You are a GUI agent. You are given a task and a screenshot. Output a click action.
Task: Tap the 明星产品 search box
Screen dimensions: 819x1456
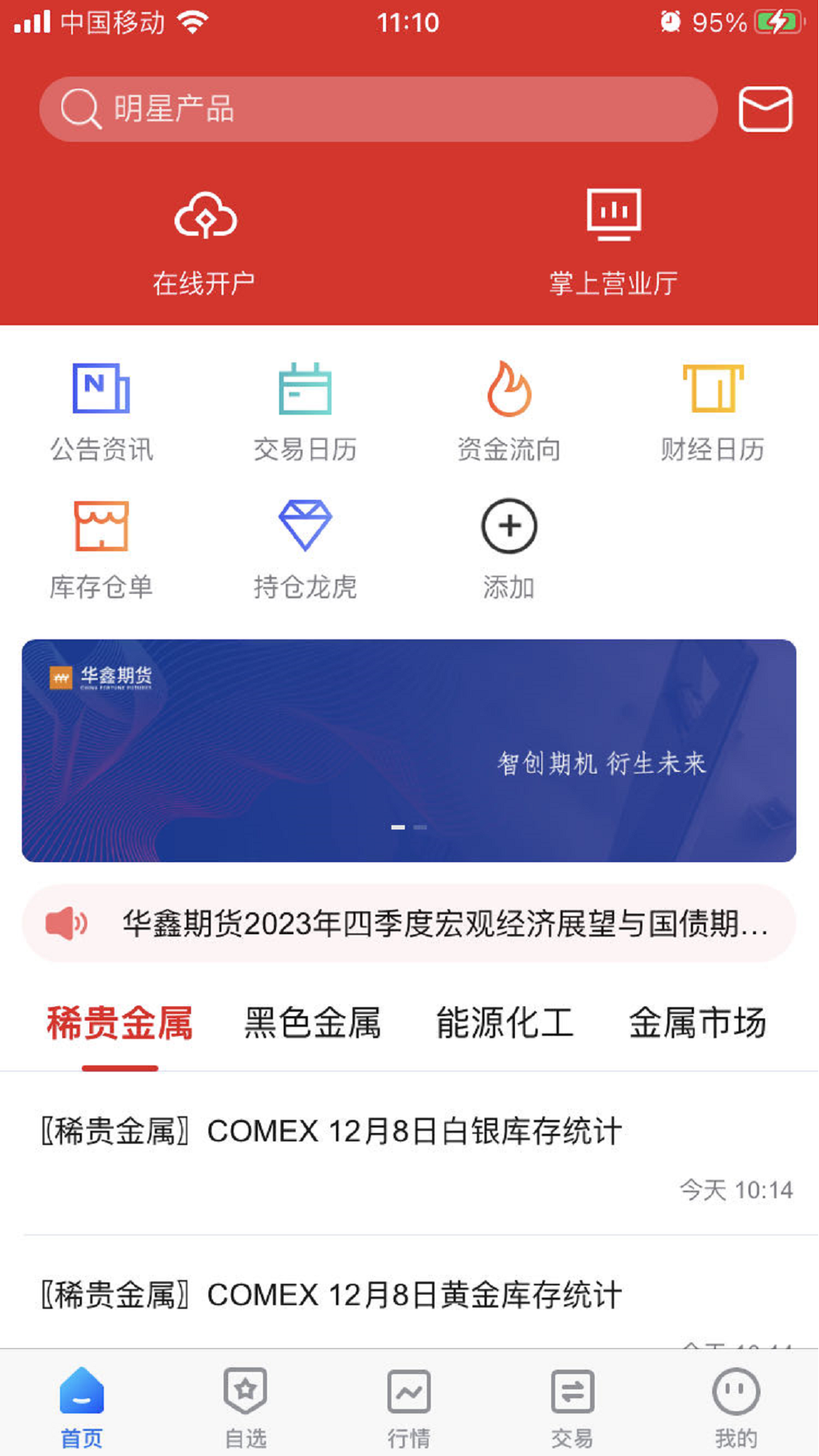(x=378, y=109)
